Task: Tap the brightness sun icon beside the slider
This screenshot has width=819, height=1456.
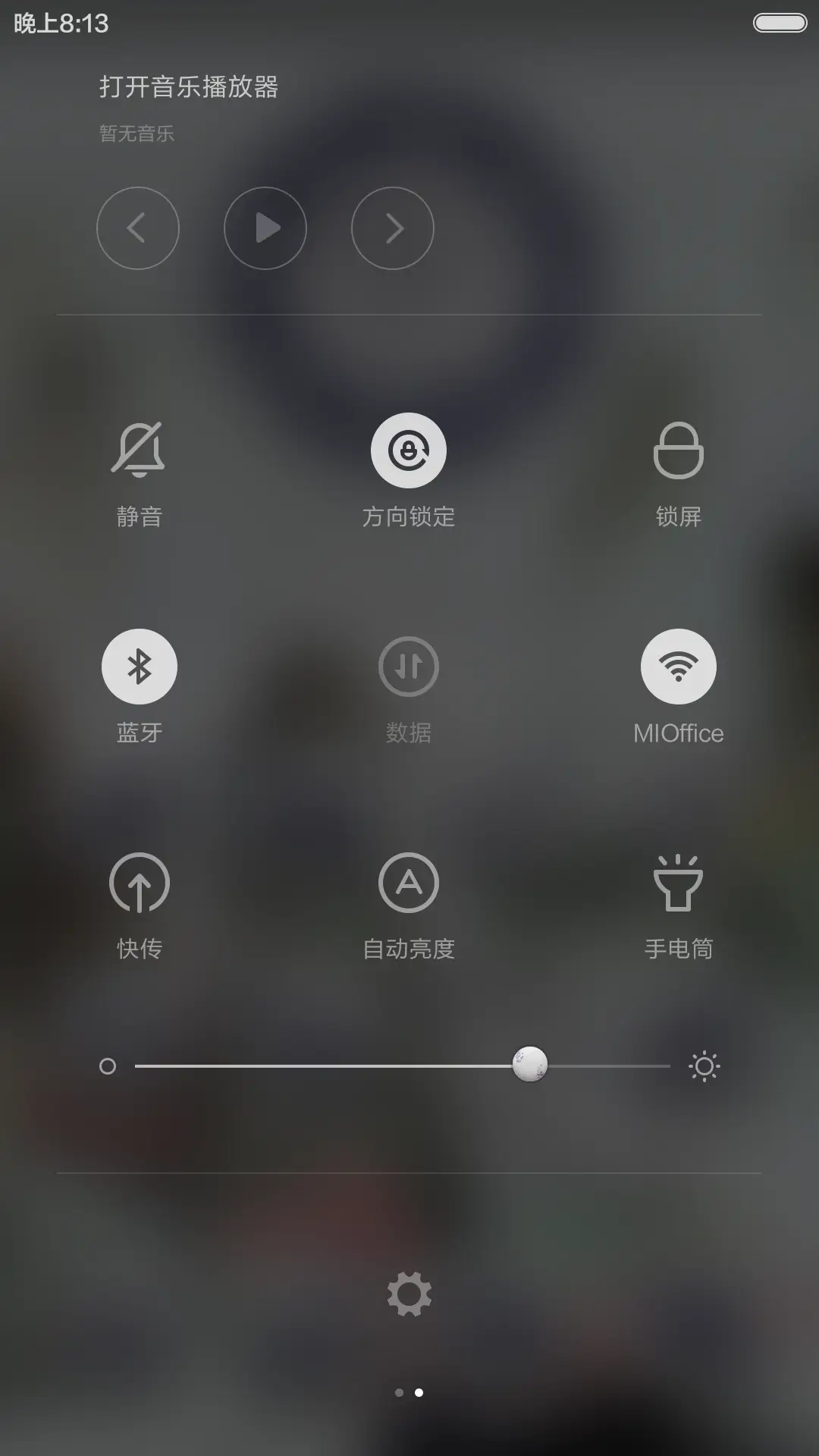Action: tap(704, 1065)
